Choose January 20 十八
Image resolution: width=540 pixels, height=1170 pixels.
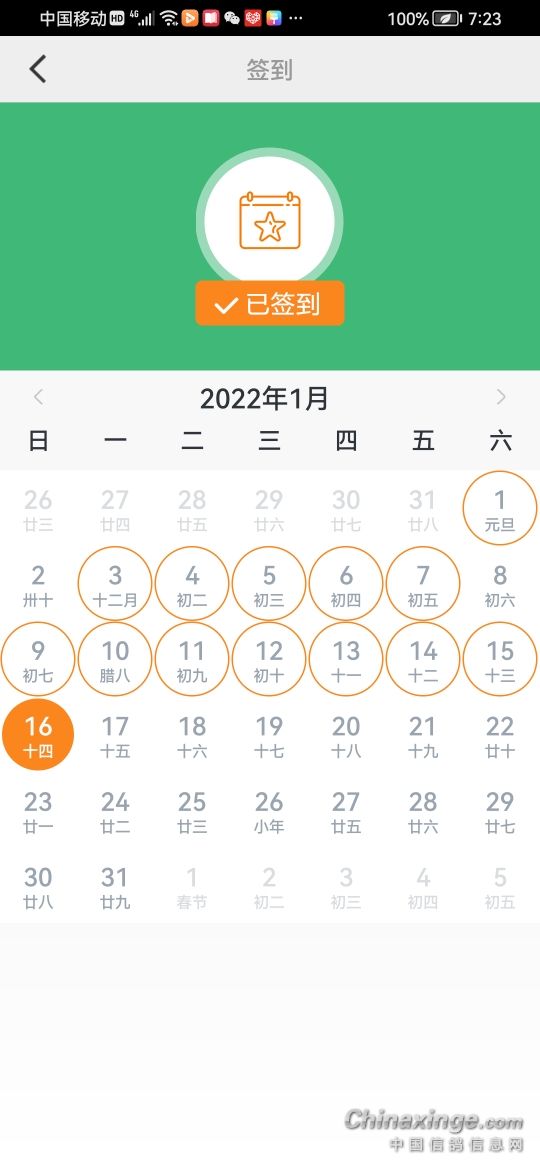346,734
